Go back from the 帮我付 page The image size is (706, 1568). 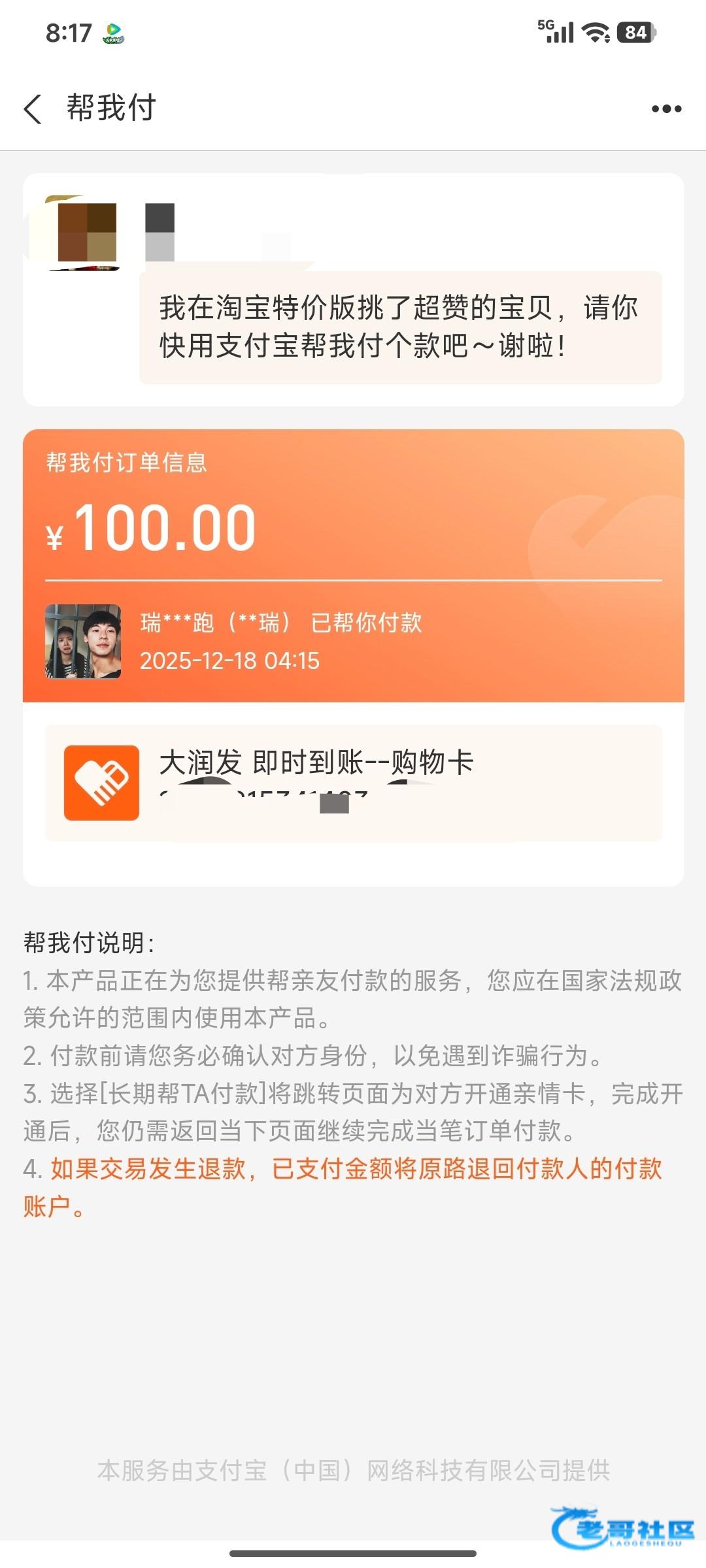33,108
